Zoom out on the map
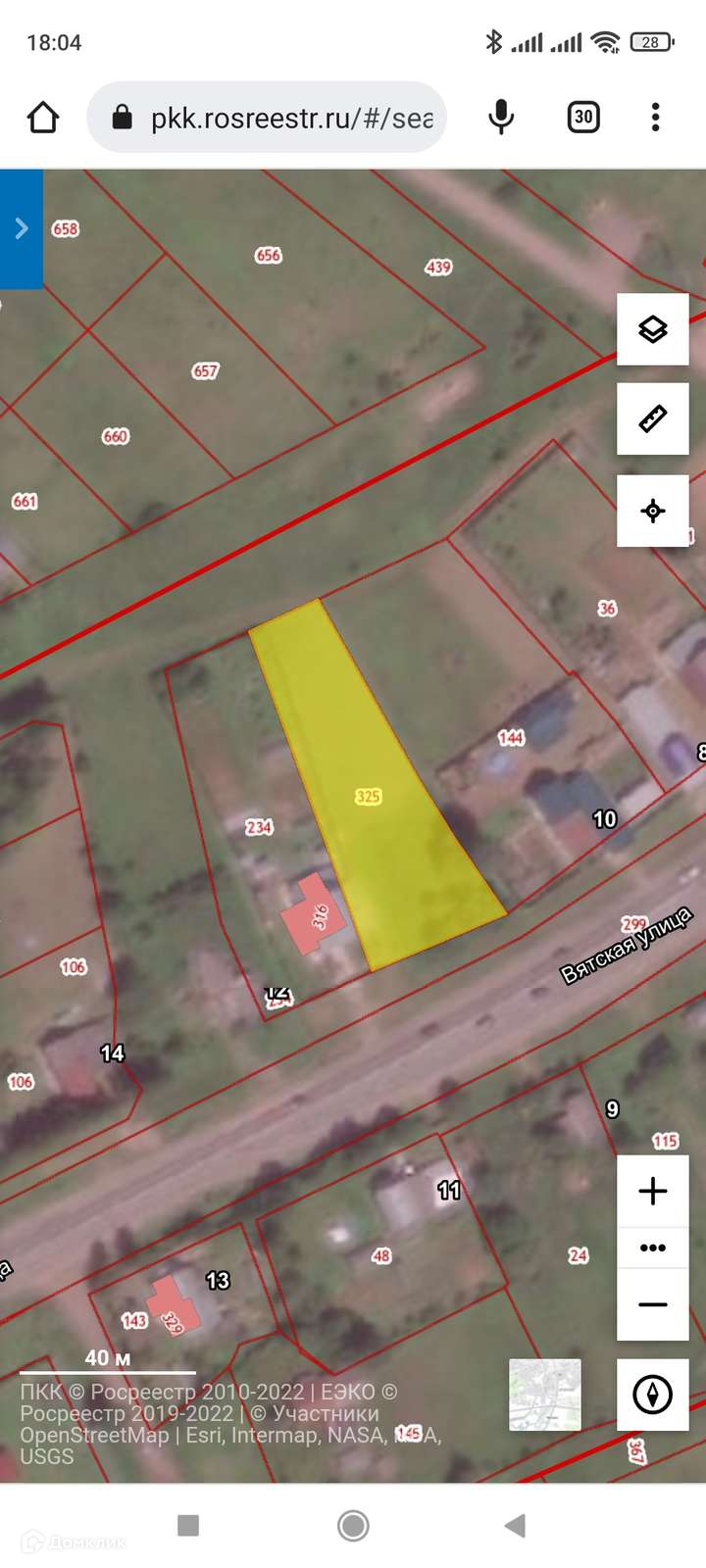 [x=652, y=1304]
